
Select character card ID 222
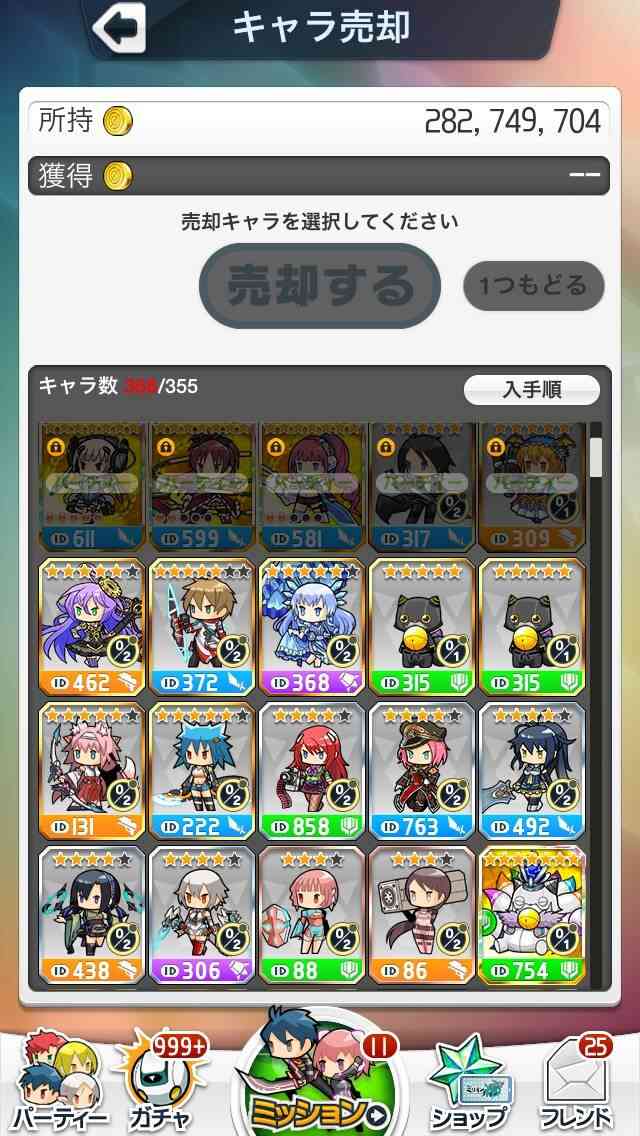tap(201, 770)
